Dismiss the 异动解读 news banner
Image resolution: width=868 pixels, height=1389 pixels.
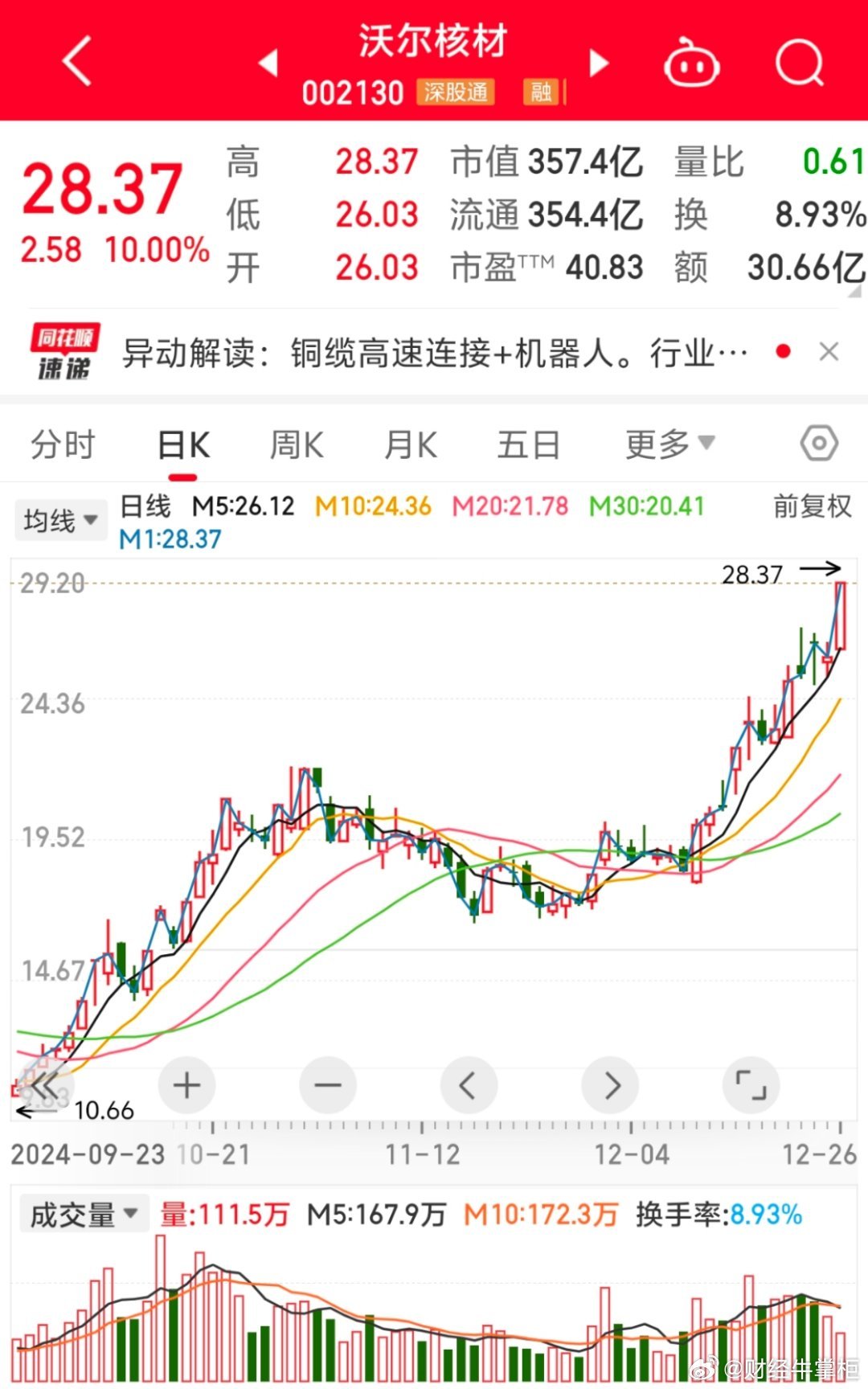829,352
